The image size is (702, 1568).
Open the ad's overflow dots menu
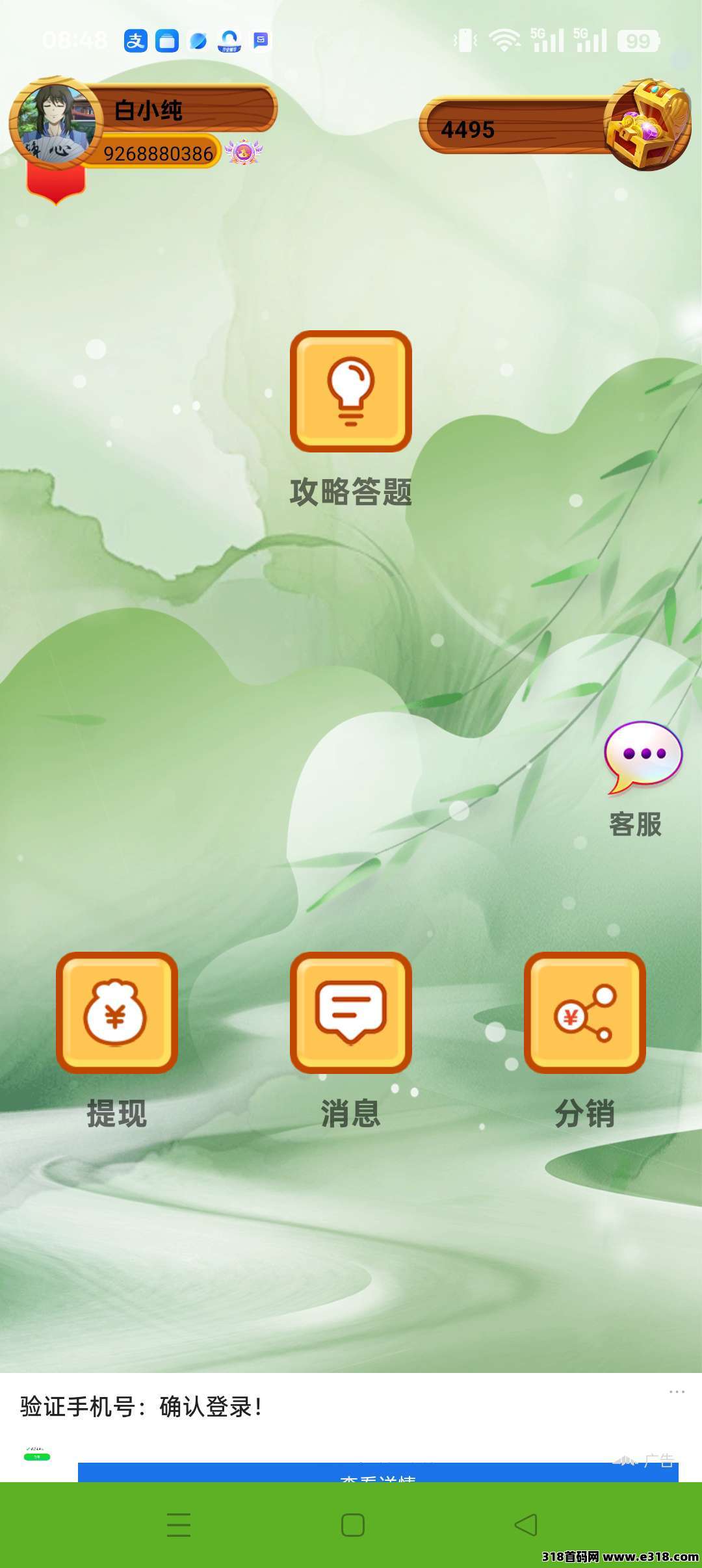[677, 1392]
